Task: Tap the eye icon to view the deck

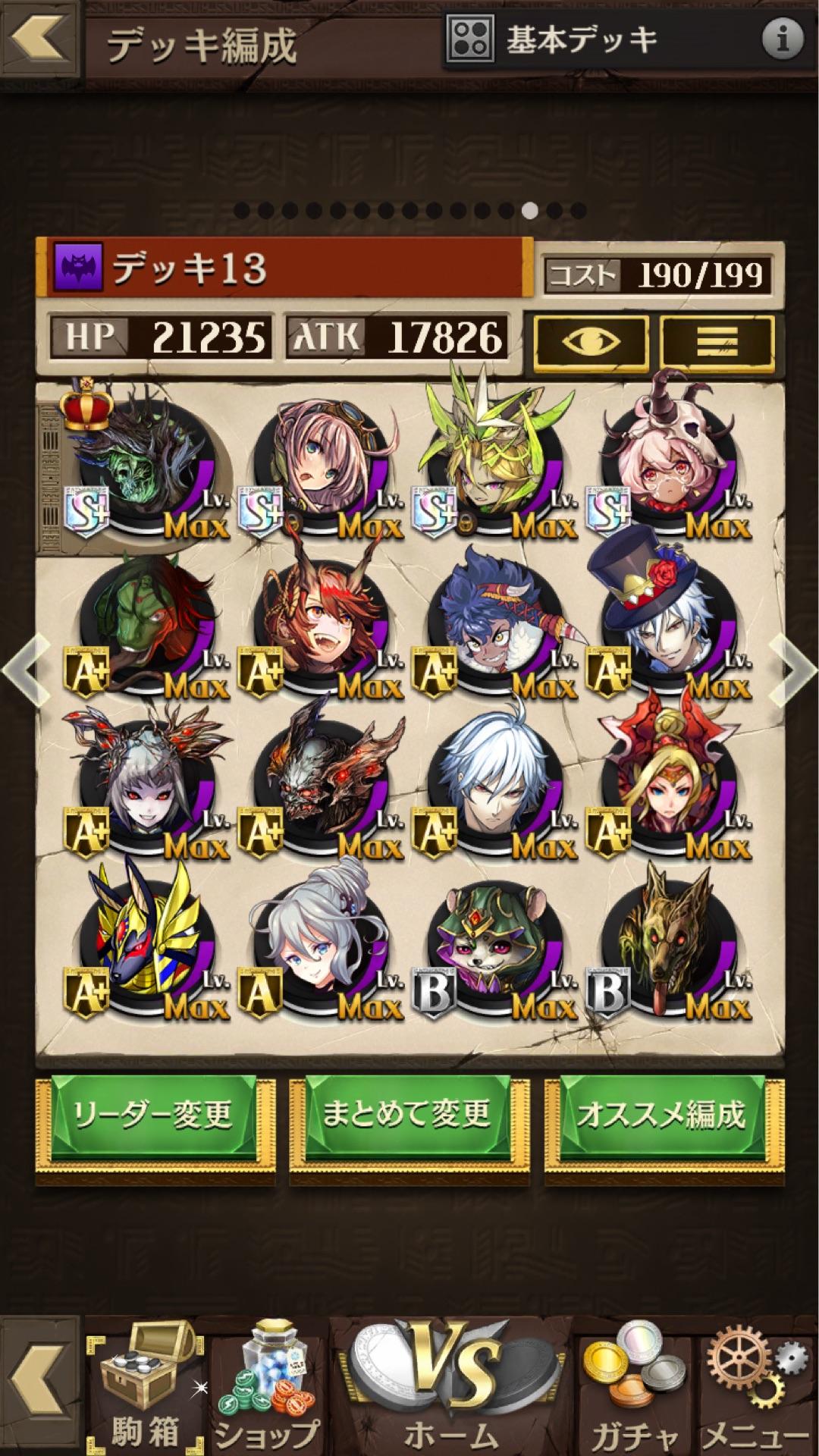Action: [591, 343]
